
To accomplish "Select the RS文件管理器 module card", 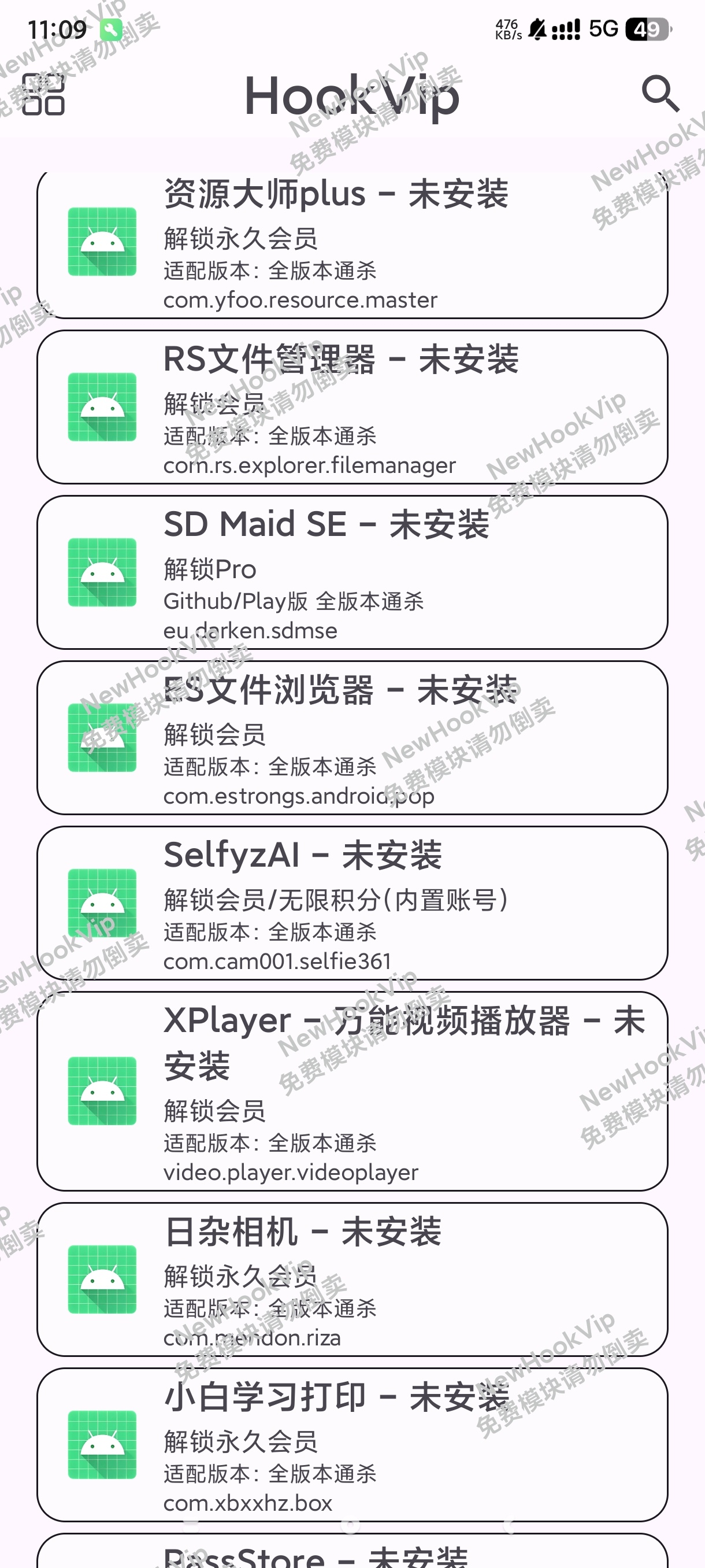I will (x=352, y=407).
